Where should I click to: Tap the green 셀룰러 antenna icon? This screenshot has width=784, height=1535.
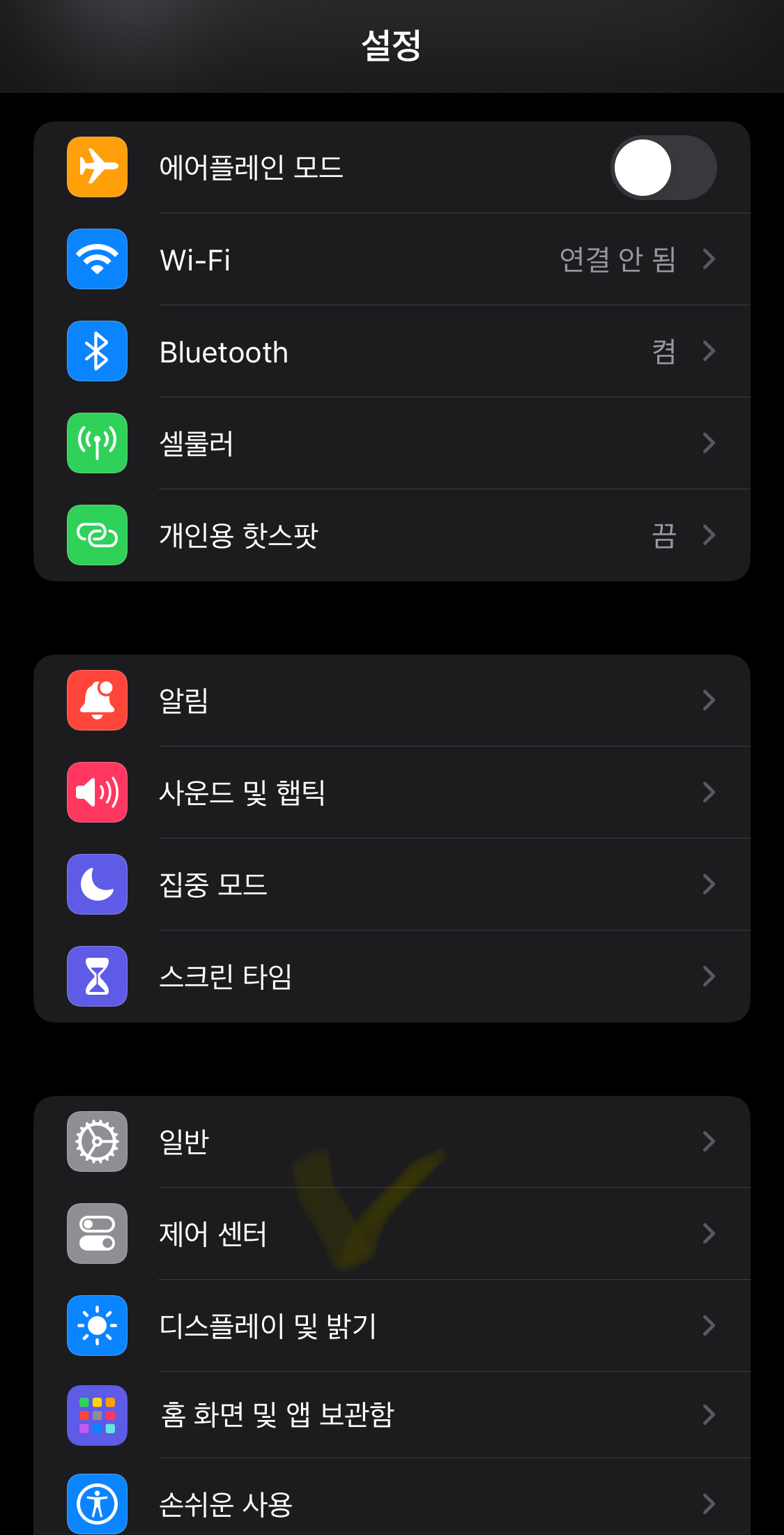[97, 443]
